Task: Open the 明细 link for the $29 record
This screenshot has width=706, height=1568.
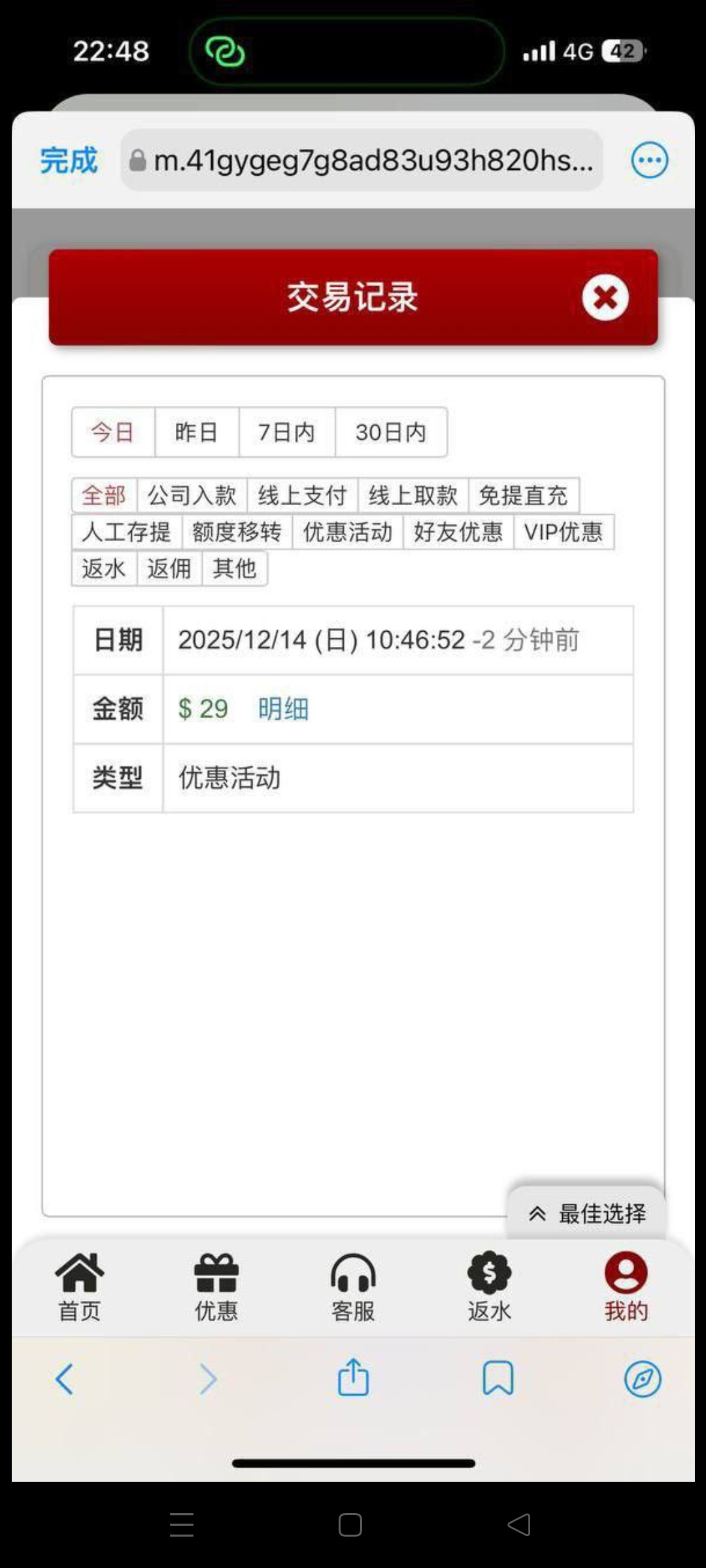Action: (283, 709)
